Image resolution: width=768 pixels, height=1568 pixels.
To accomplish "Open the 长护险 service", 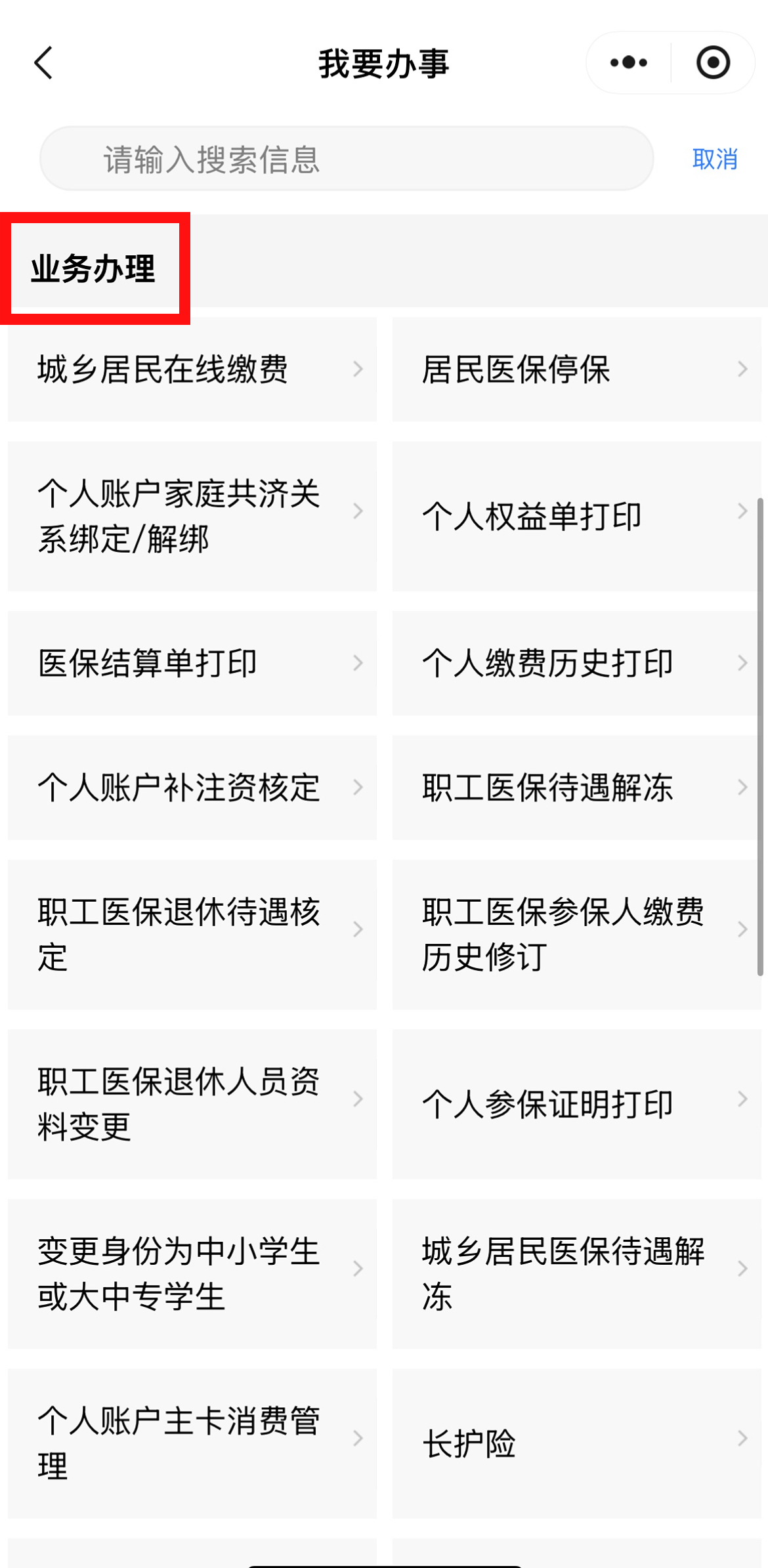I will pyautogui.click(x=576, y=1443).
